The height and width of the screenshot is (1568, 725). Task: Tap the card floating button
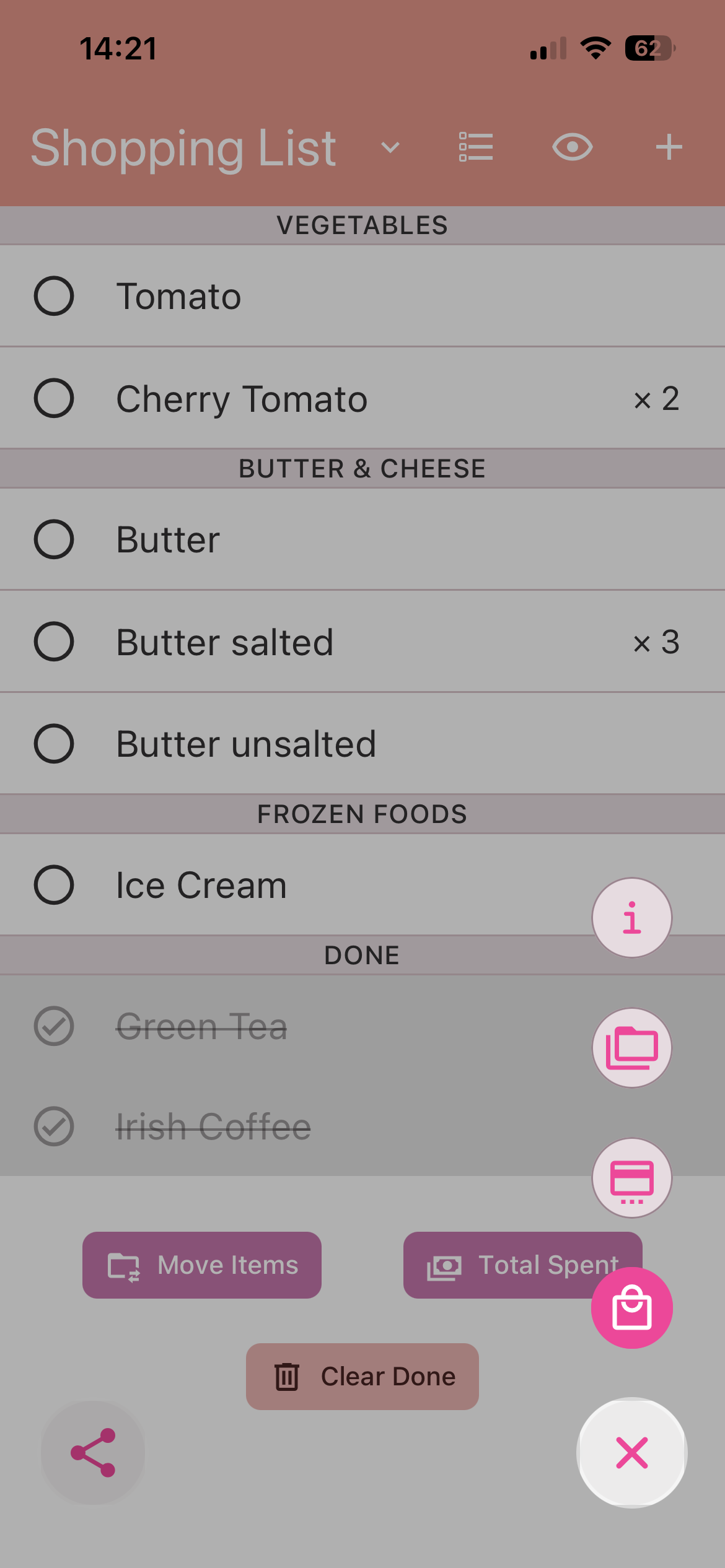pyautogui.click(x=631, y=1177)
